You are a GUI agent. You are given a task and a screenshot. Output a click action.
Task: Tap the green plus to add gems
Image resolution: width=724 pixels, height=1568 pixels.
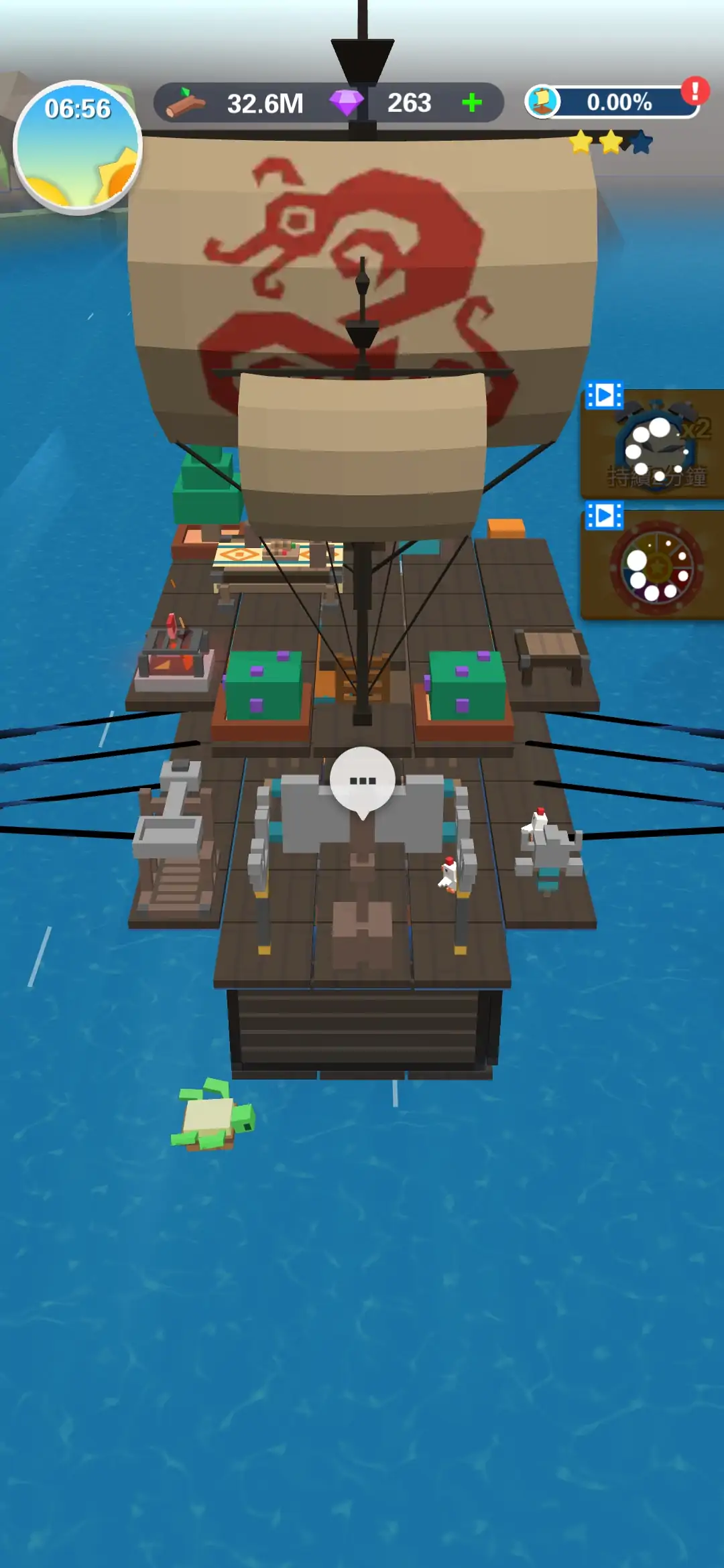(x=472, y=103)
